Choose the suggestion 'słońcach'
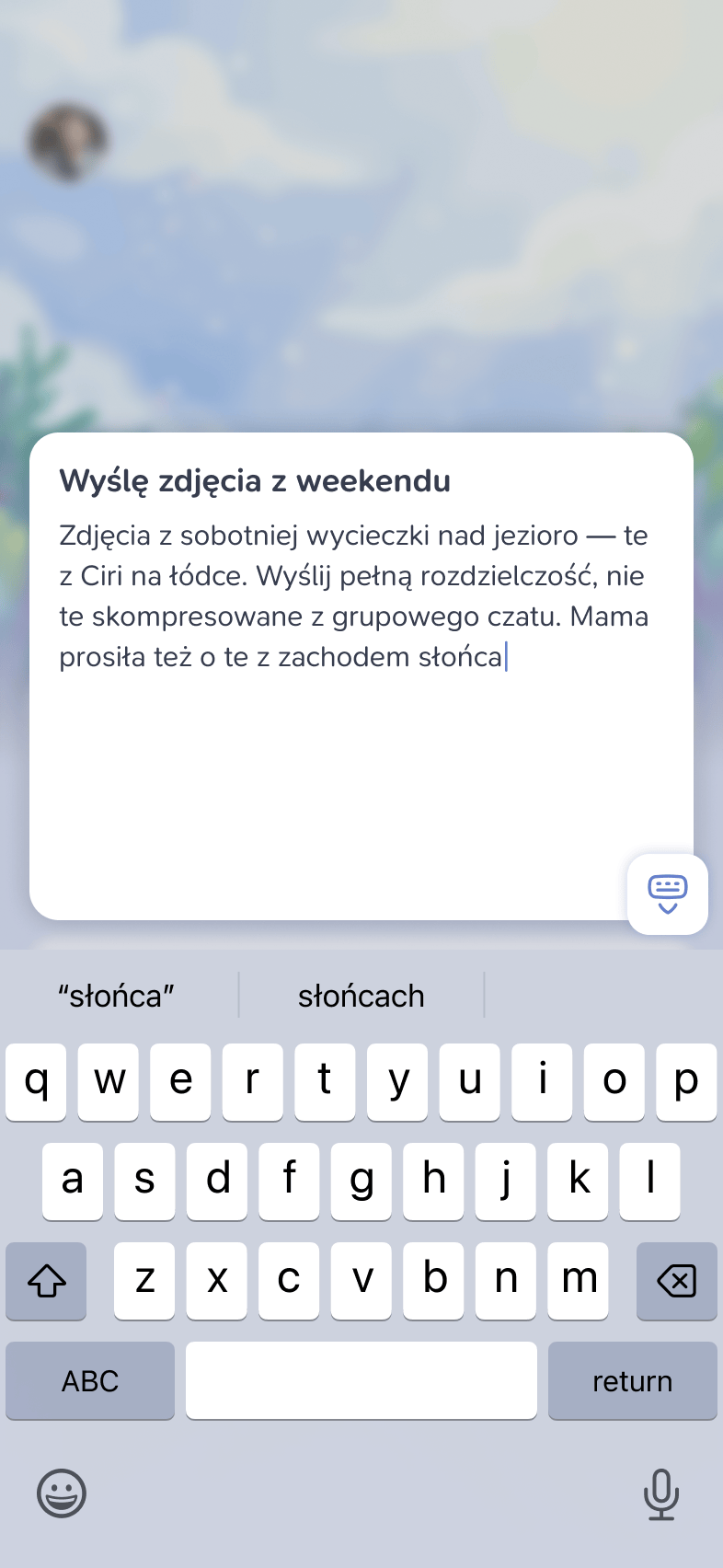This screenshot has height=1568, width=723. [x=361, y=996]
